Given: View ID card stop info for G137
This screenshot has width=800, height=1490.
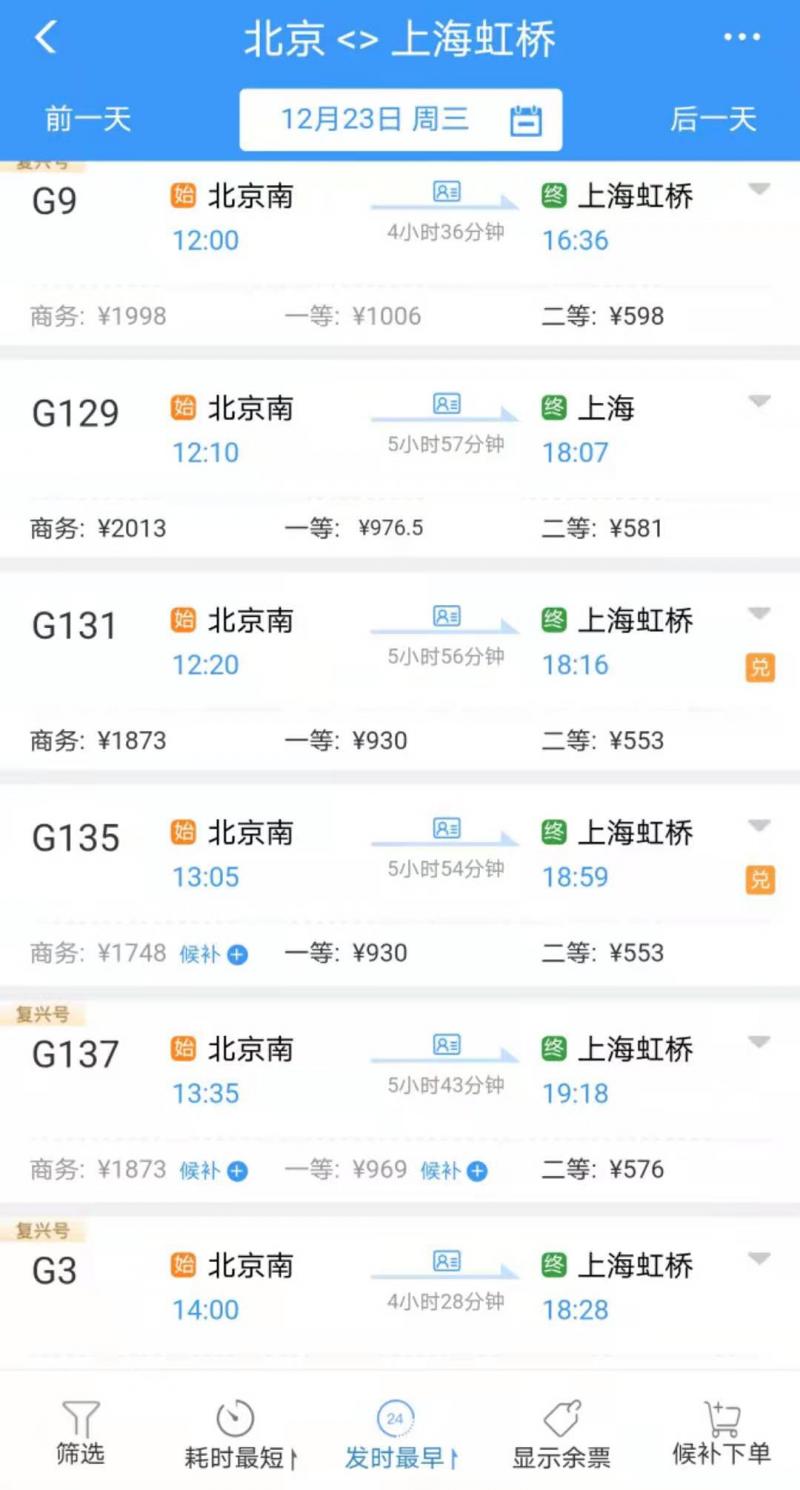Looking at the screenshot, I should 446,1045.
